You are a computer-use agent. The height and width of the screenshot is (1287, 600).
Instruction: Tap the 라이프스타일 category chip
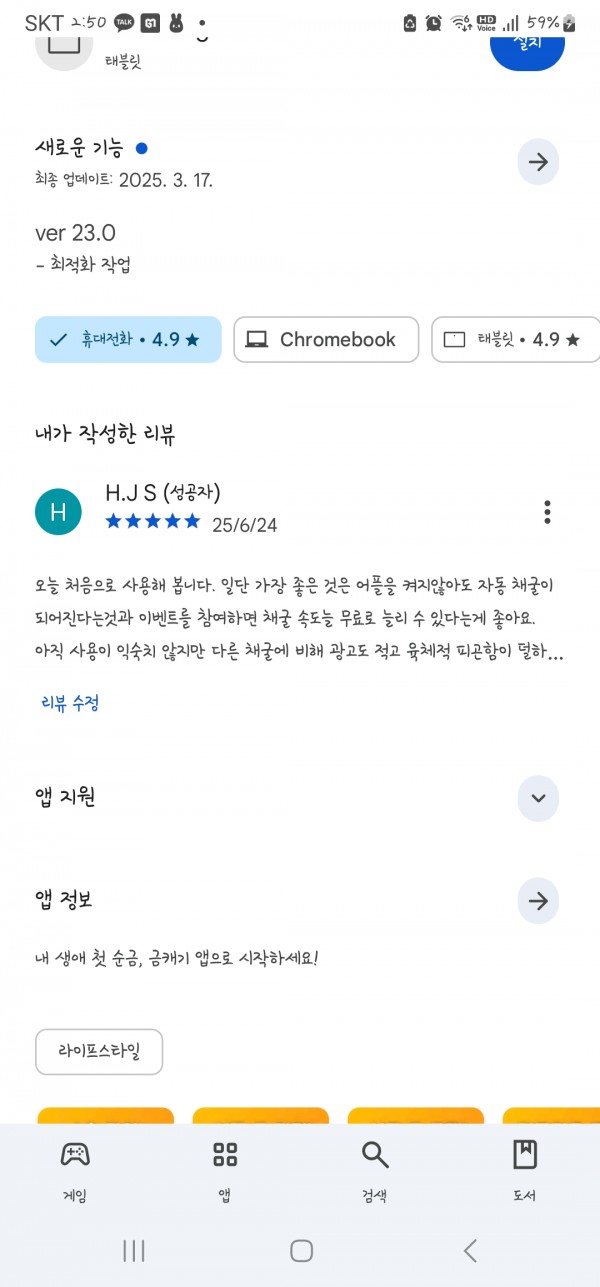click(99, 1052)
